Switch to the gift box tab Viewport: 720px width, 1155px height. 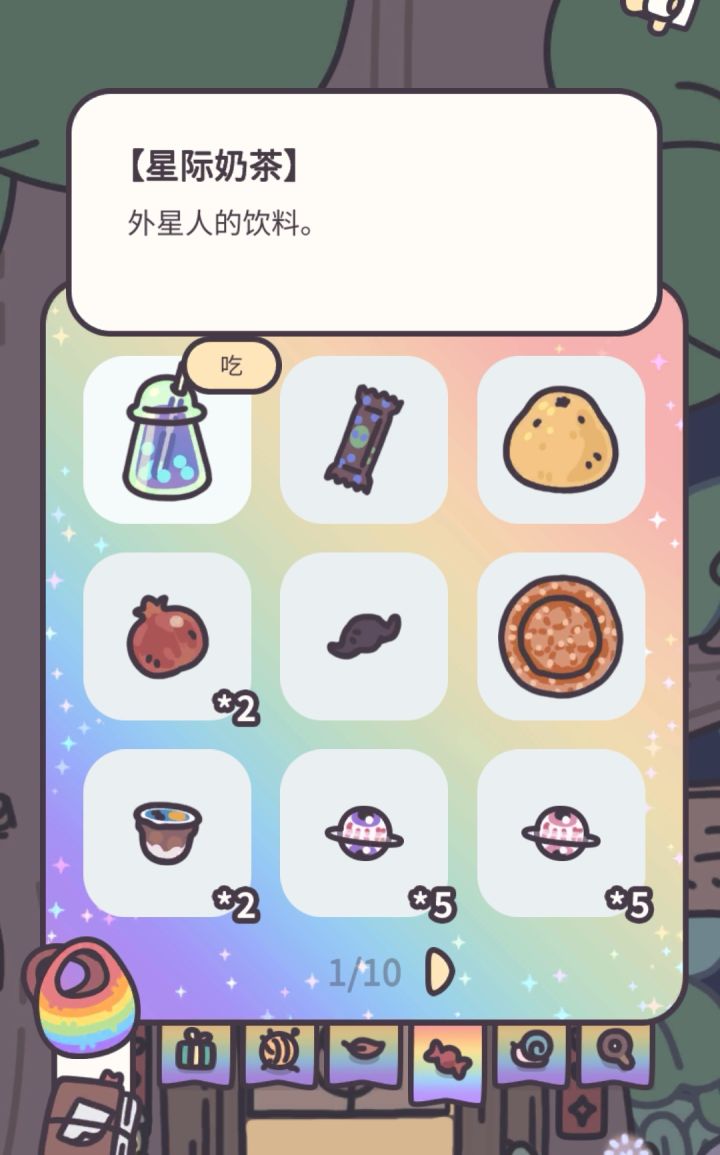coord(197,1053)
